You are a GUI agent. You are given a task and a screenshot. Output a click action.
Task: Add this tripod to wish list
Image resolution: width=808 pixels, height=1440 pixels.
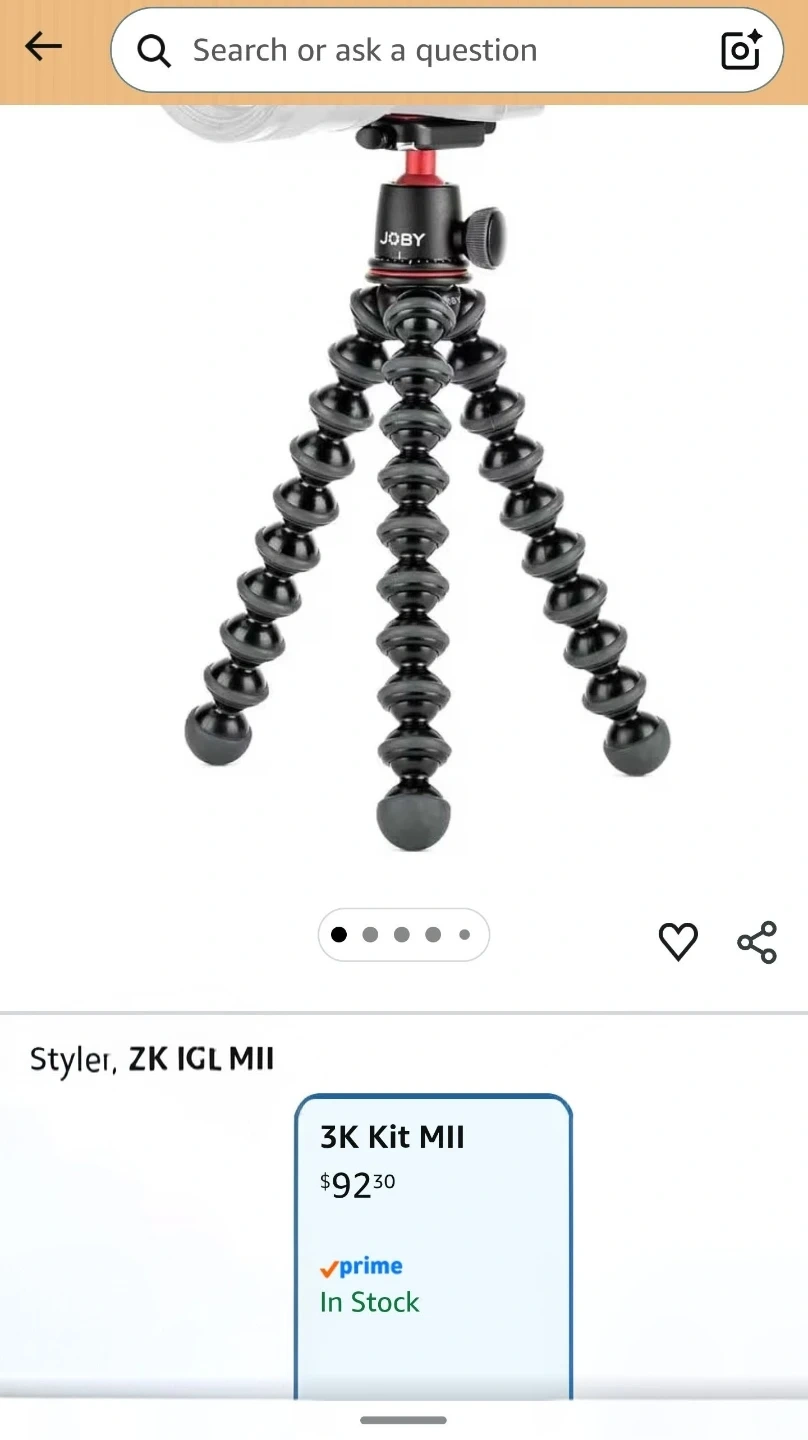pyautogui.click(x=677, y=941)
